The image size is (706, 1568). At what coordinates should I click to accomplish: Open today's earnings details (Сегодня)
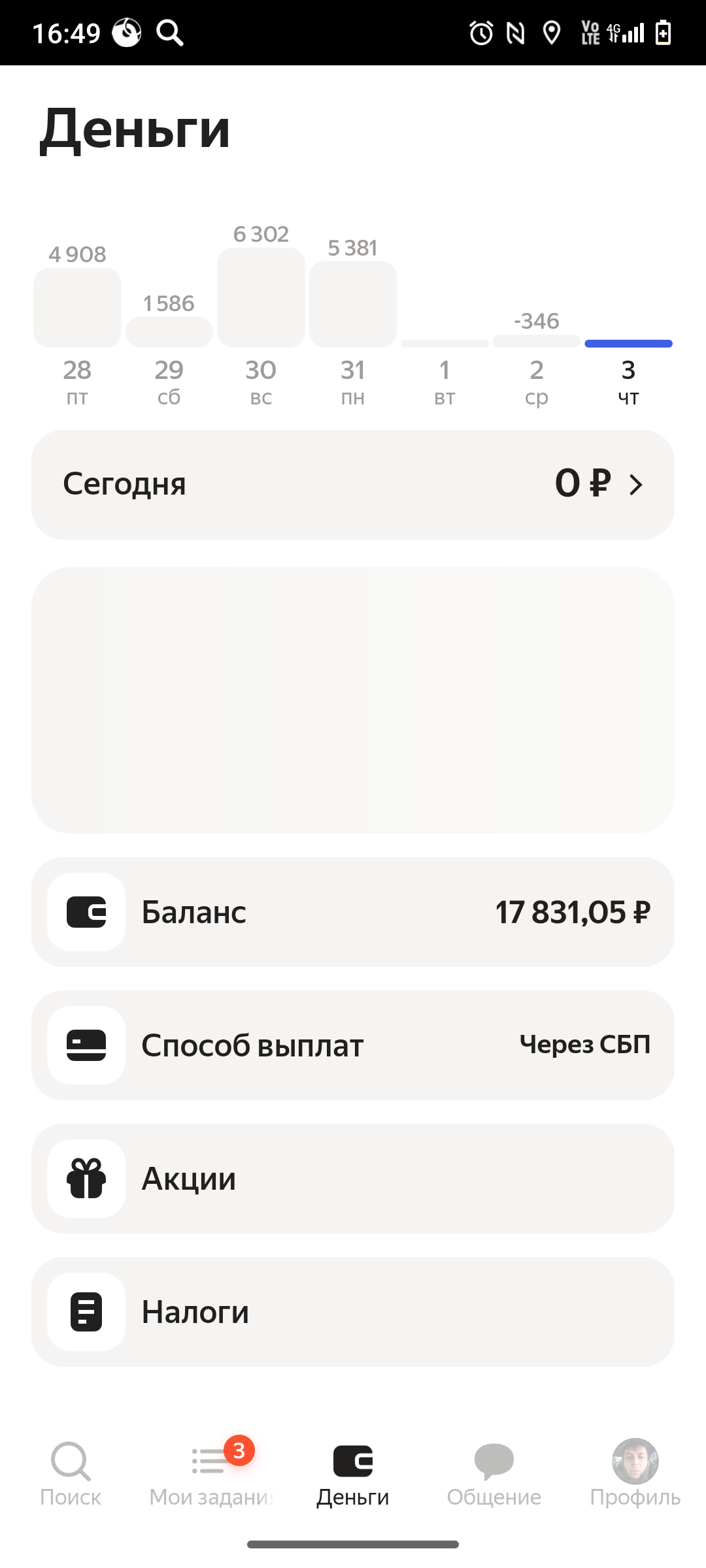(x=353, y=485)
